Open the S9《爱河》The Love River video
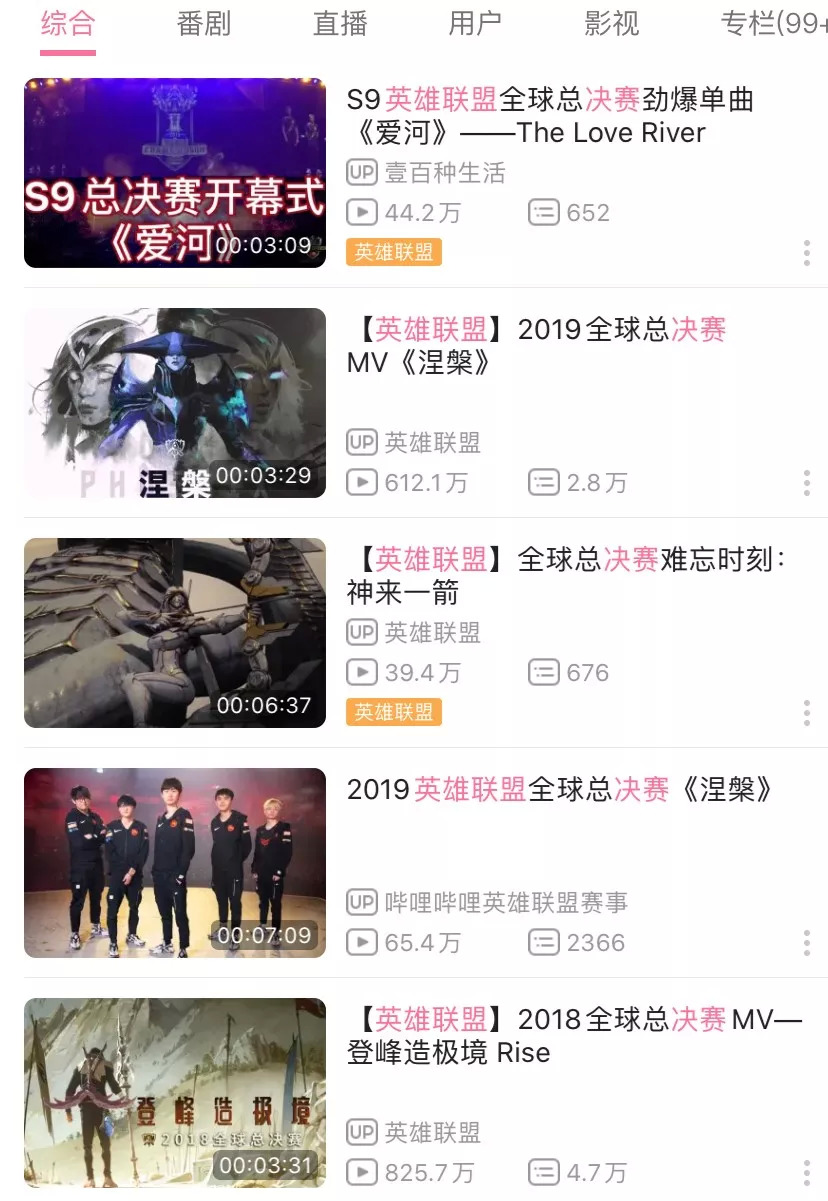Image resolution: width=828 pixels, height=1201 pixels. coord(175,173)
